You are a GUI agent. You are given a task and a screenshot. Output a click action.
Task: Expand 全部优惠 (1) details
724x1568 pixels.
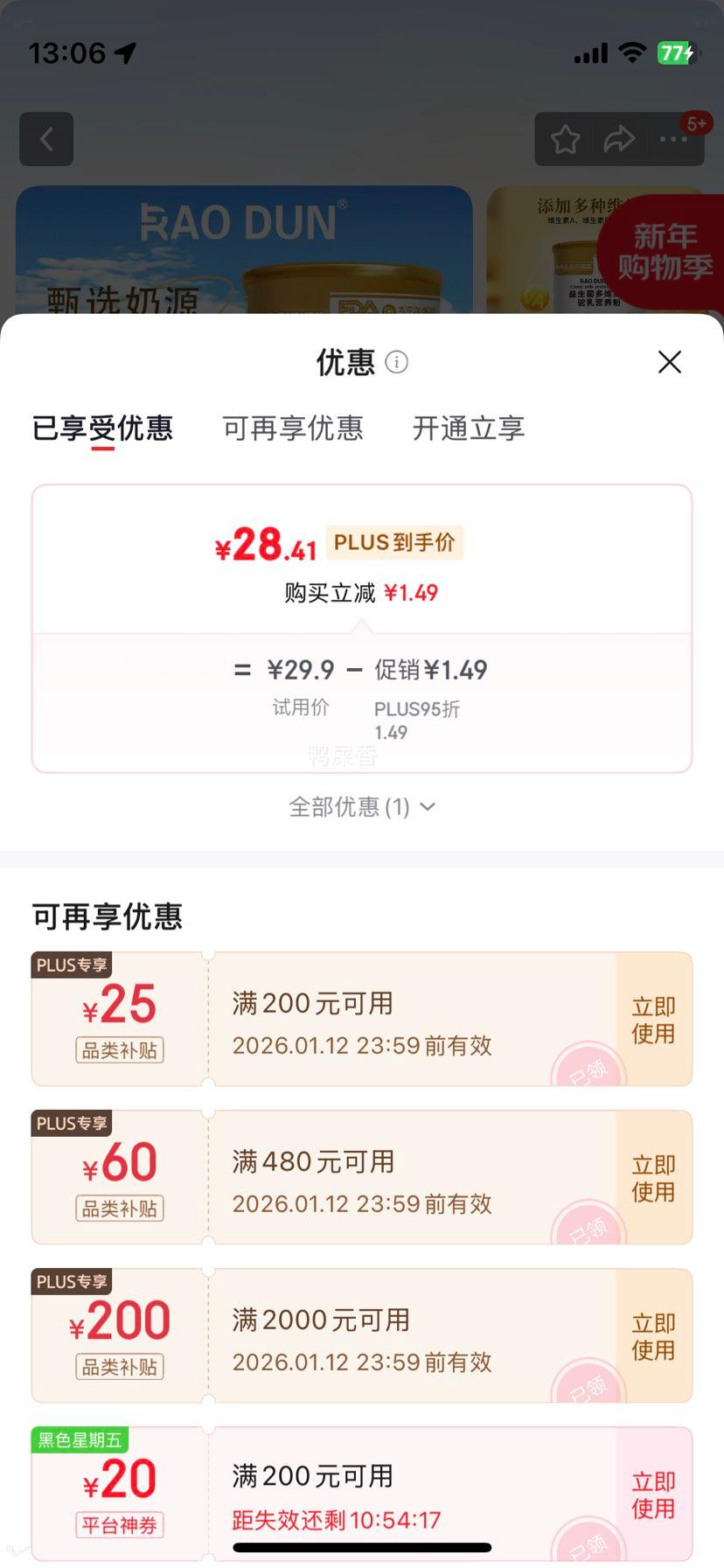click(x=361, y=807)
